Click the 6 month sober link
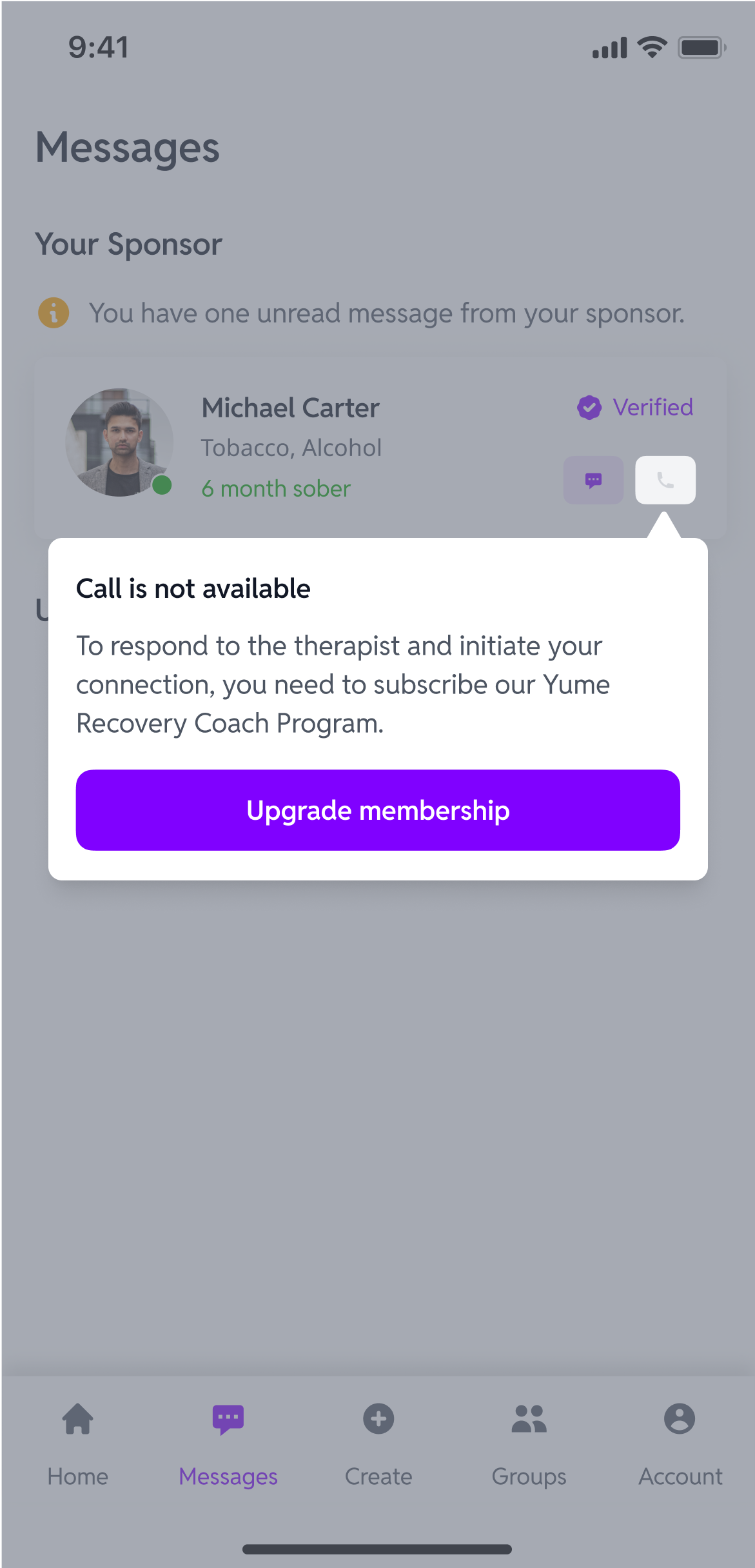 (x=276, y=489)
